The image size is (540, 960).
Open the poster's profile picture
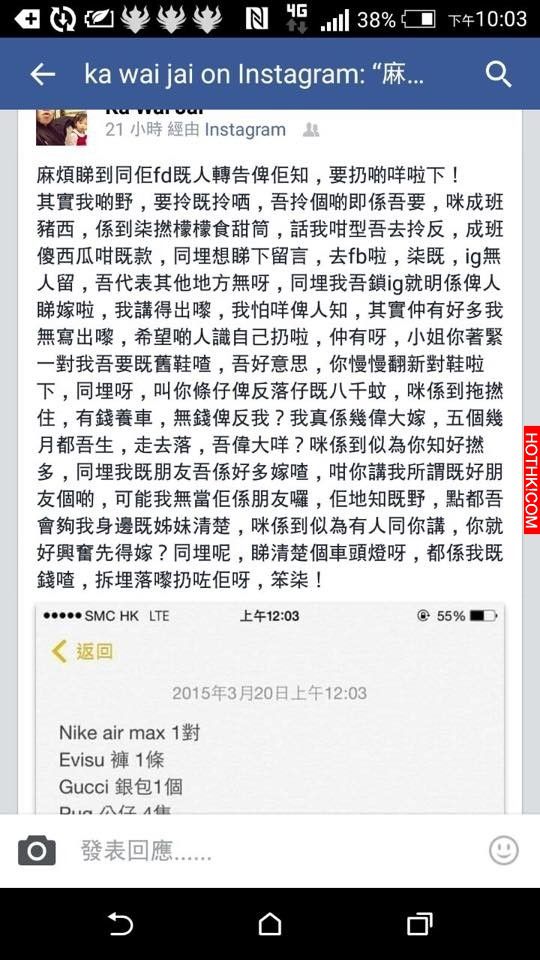coord(61,127)
